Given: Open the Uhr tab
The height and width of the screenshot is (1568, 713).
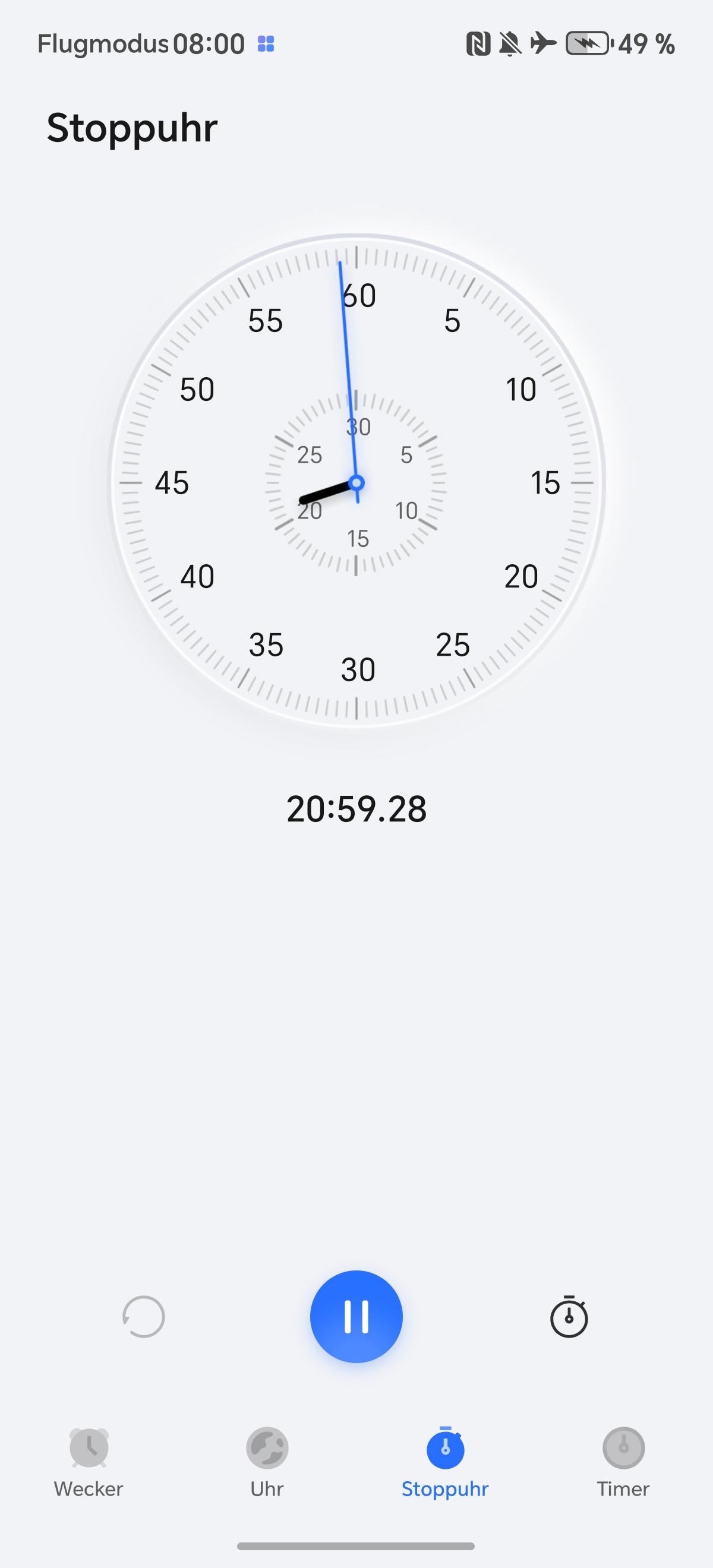Looking at the screenshot, I should coord(267,1462).
